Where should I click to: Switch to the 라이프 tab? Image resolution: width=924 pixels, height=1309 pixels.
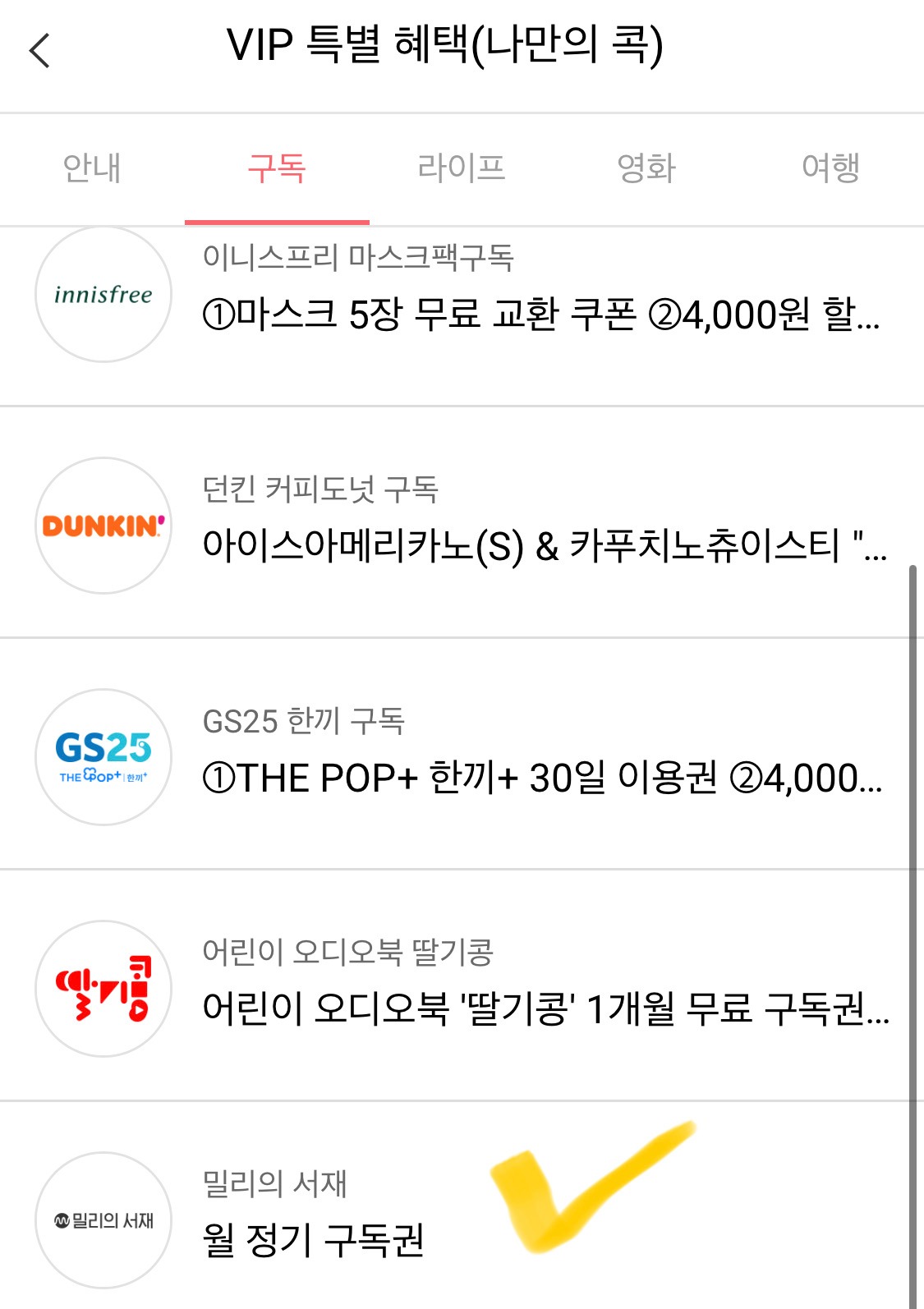(462, 168)
